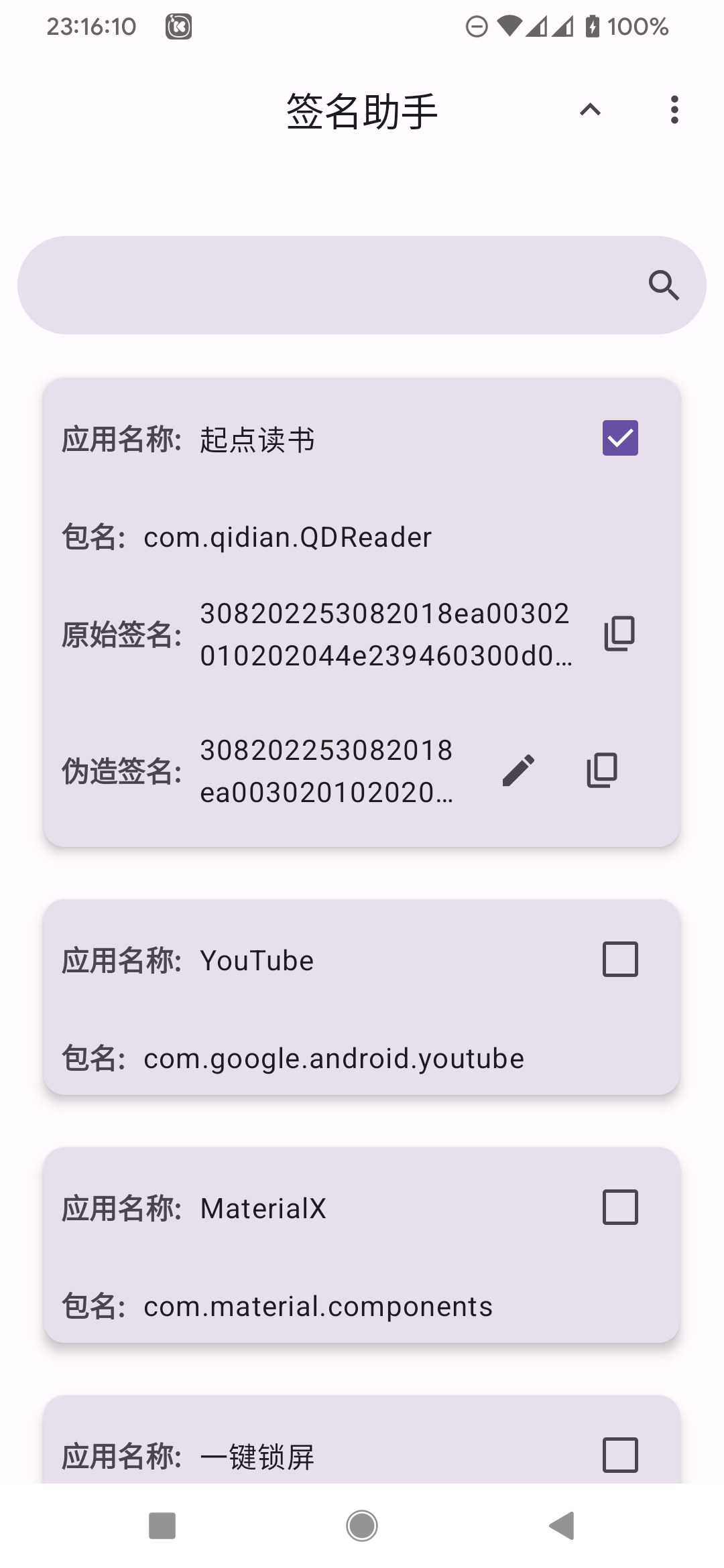Screen dimensions: 724x1568
Task: Go back using system back button
Action: tap(562, 1526)
